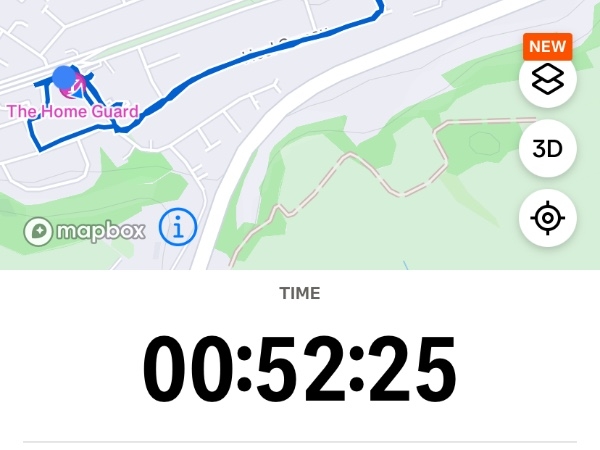This screenshot has width=600, height=450.
Task: Switch the map to 3D view
Action: click(547, 149)
